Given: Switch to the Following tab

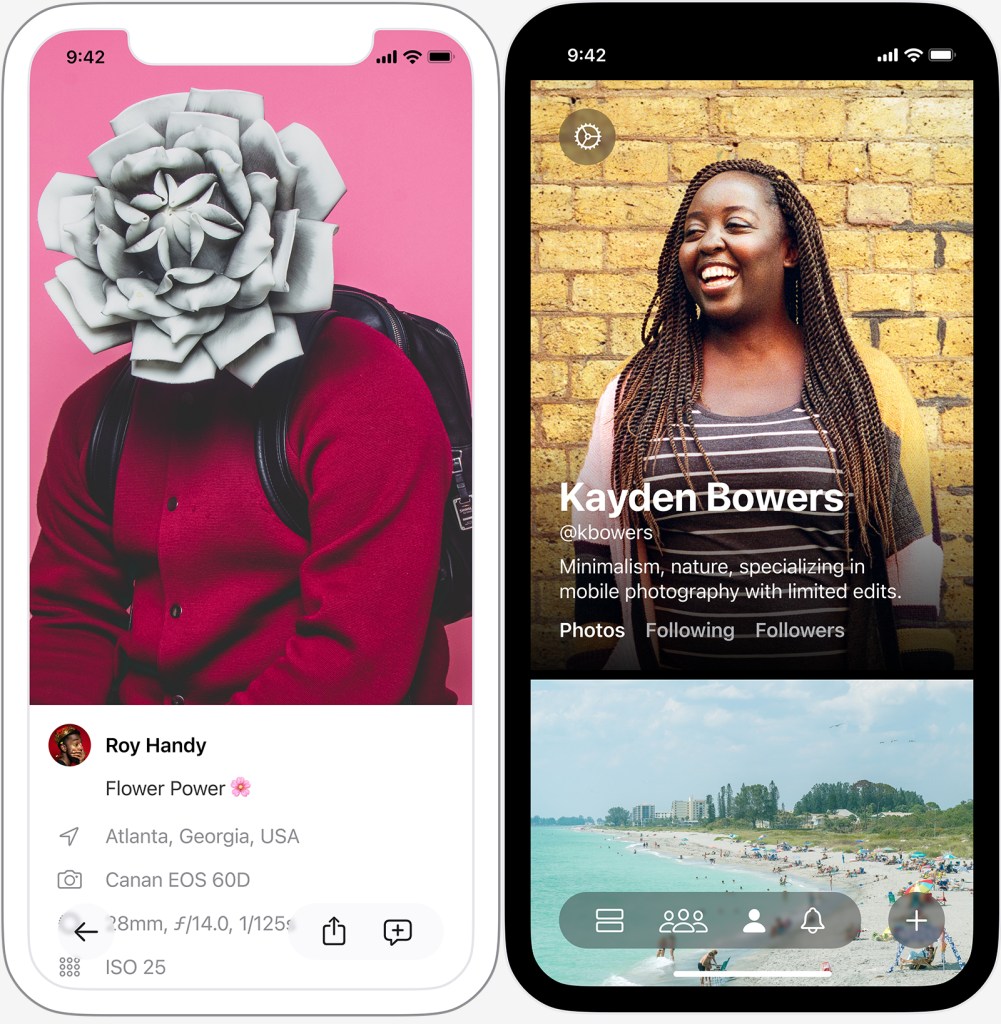Looking at the screenshot, I should 690,630.
